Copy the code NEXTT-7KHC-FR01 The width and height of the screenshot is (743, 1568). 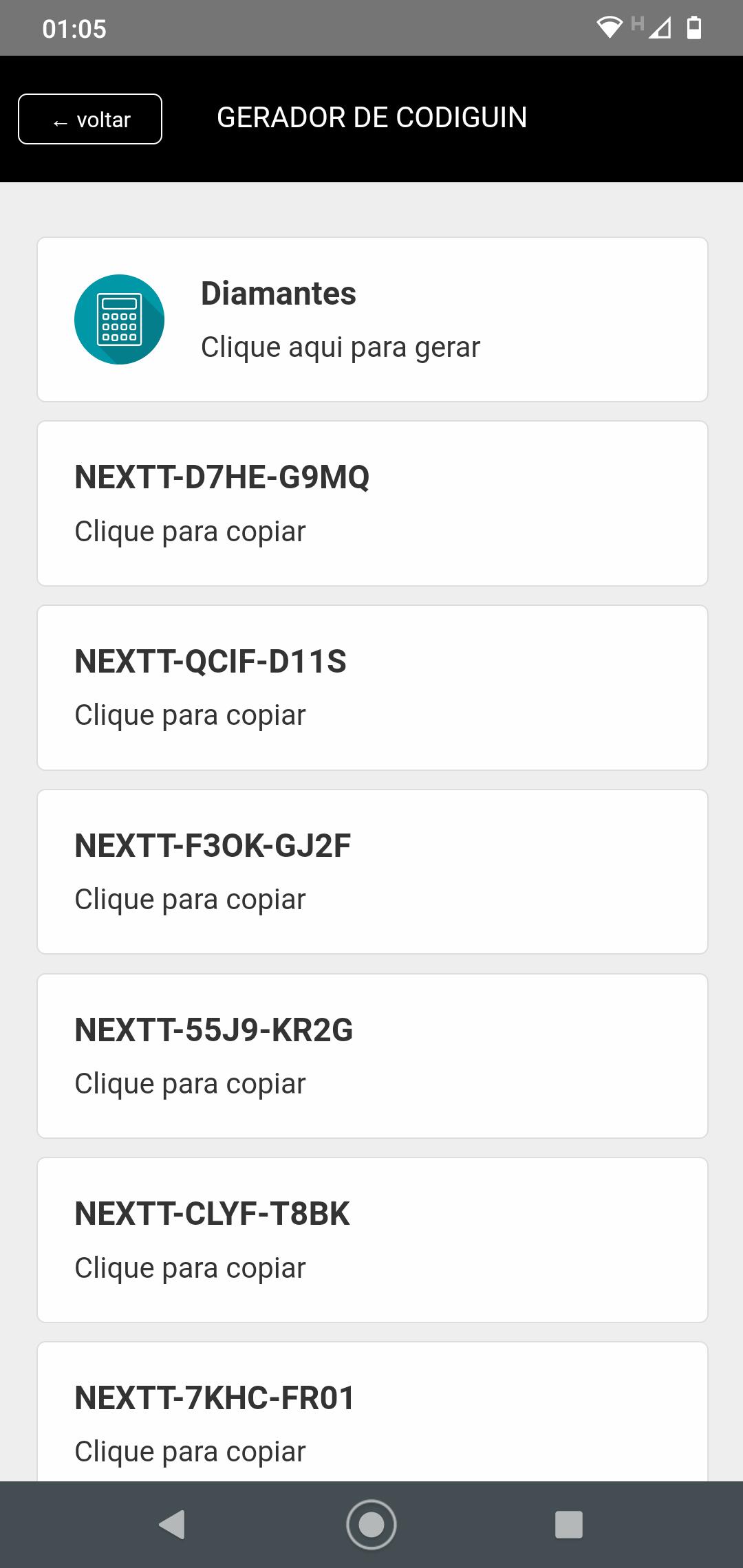tap(372, 1411)
